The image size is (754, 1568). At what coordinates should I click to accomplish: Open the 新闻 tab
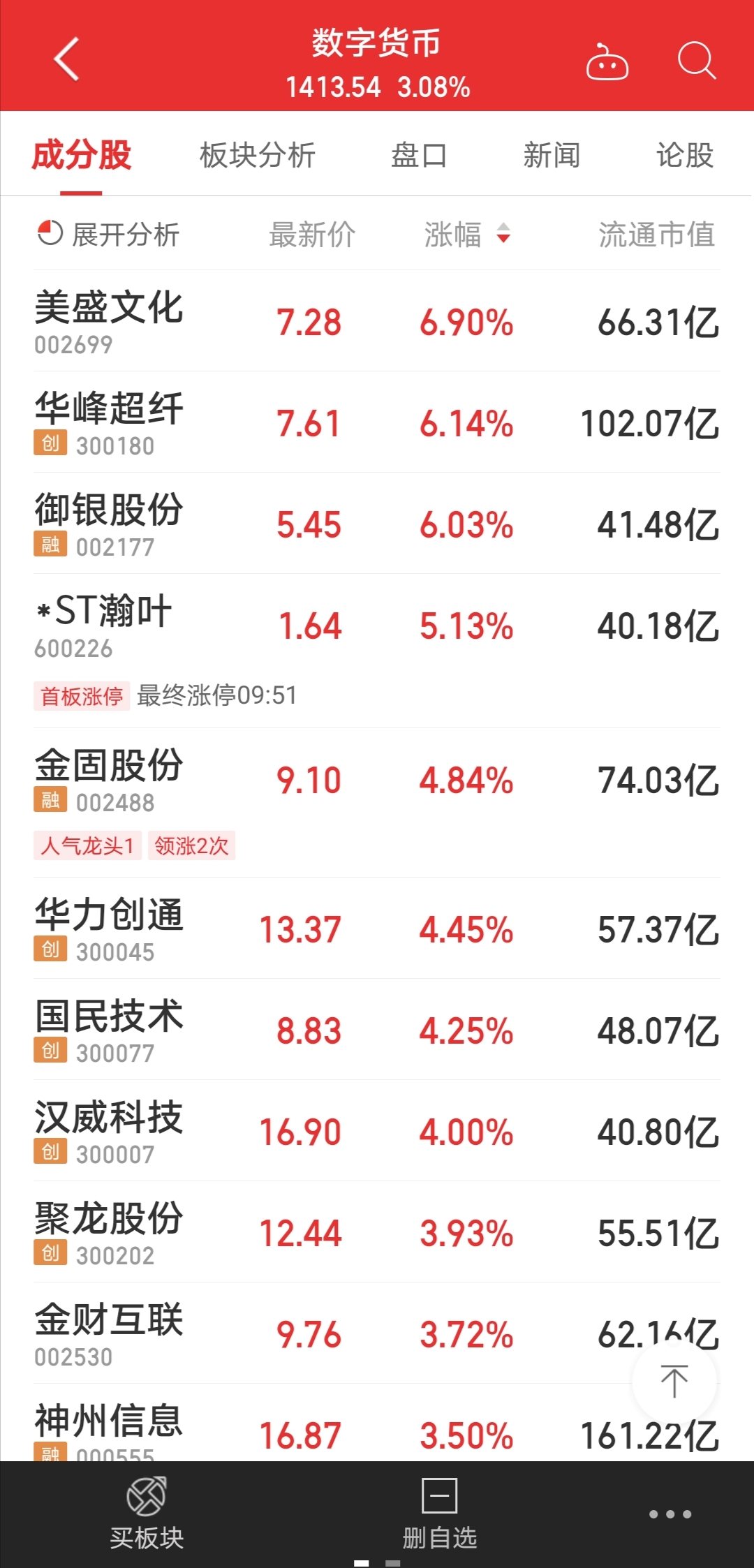(x=552, y=155)
